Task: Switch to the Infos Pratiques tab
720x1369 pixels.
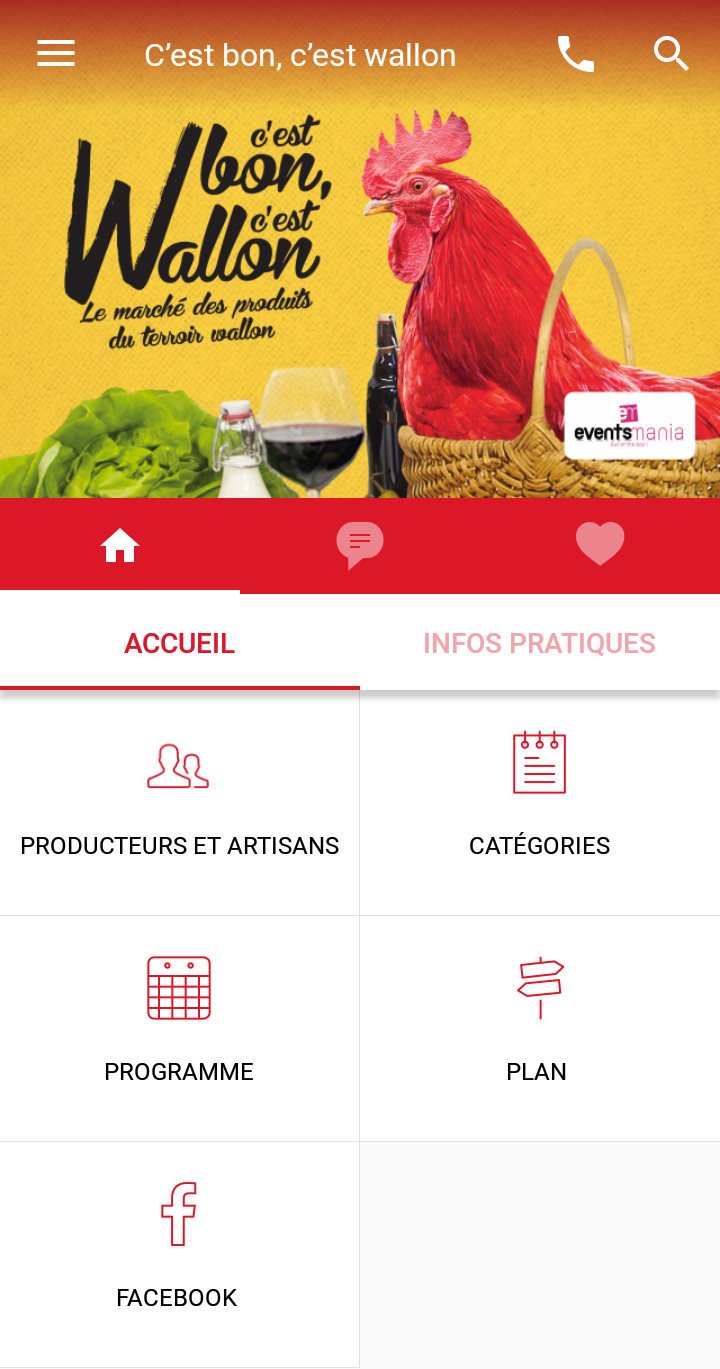Action: point(540,643)
